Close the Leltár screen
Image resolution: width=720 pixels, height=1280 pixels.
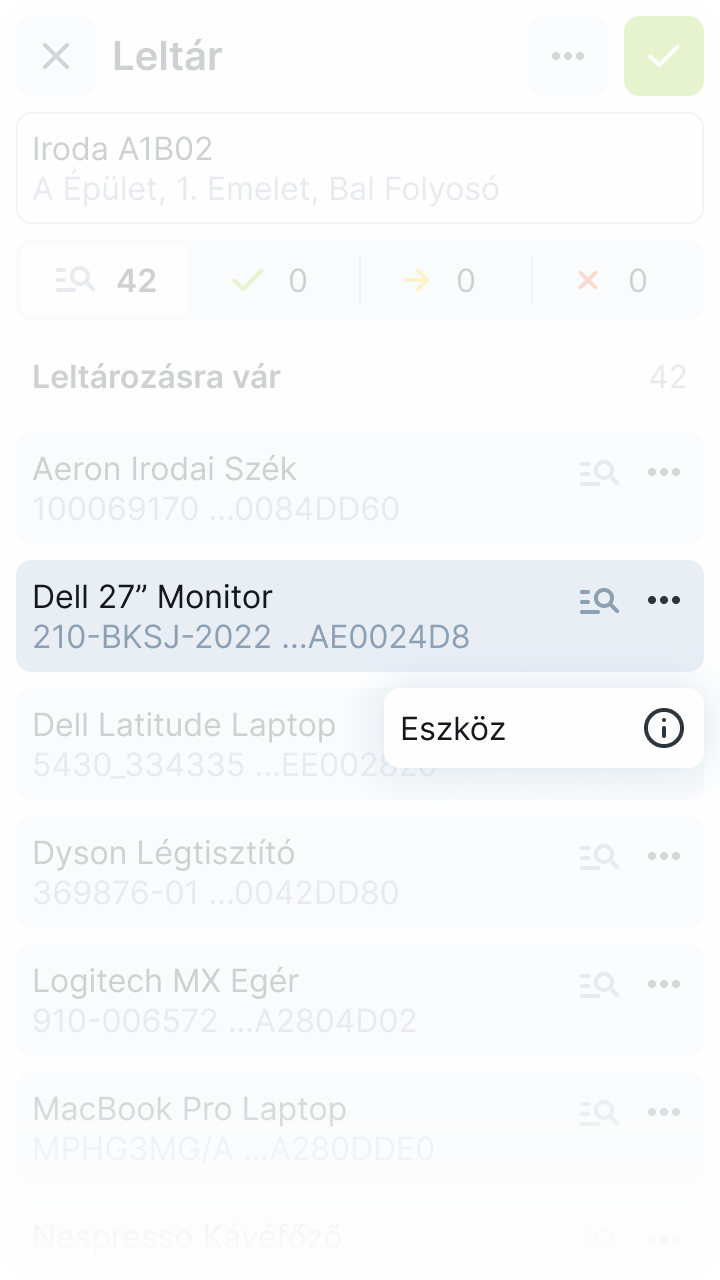point(56,56)
